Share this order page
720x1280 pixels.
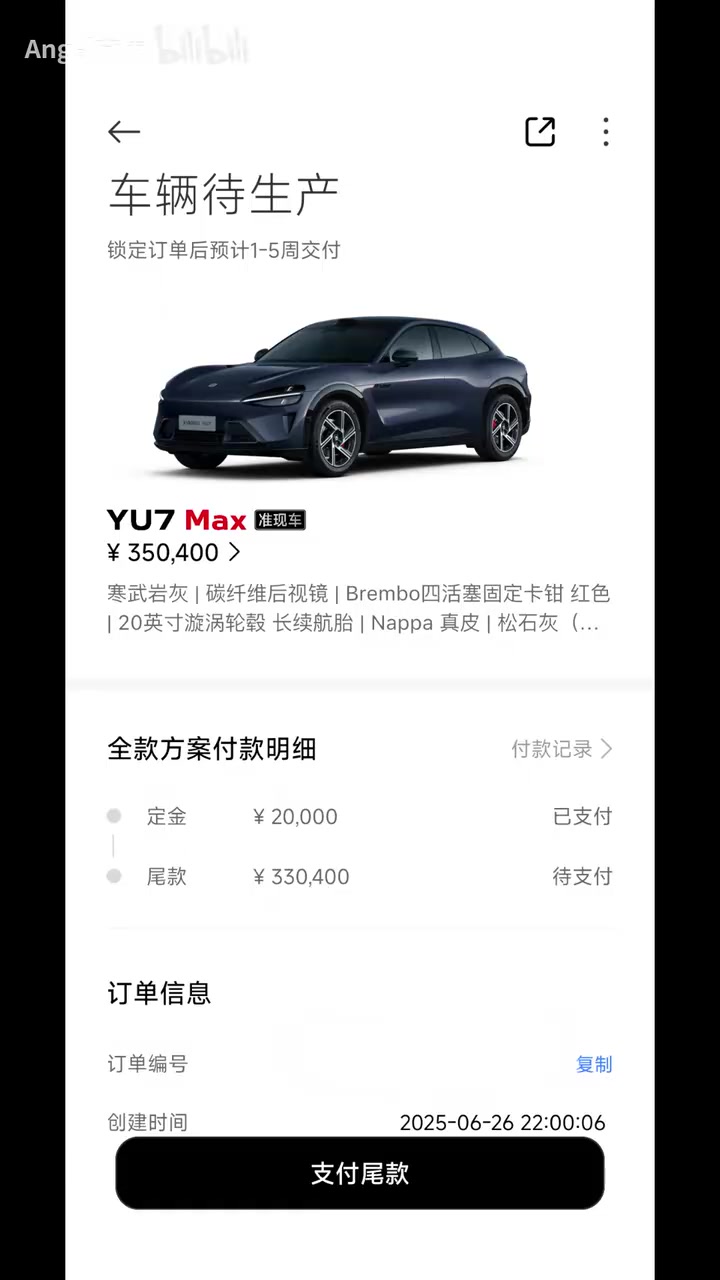(540, 132)
